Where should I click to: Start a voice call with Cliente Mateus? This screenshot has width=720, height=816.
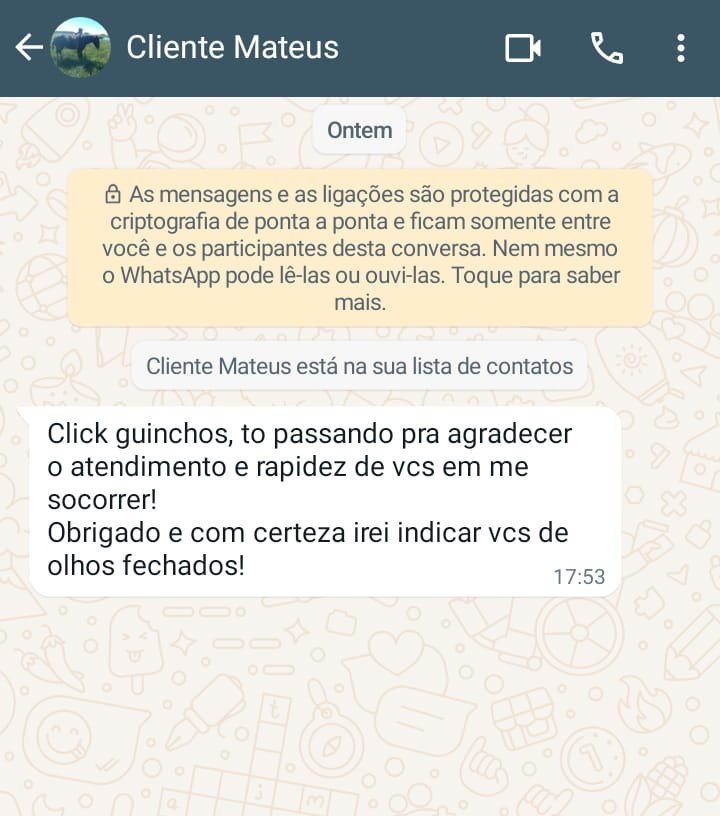608,46
